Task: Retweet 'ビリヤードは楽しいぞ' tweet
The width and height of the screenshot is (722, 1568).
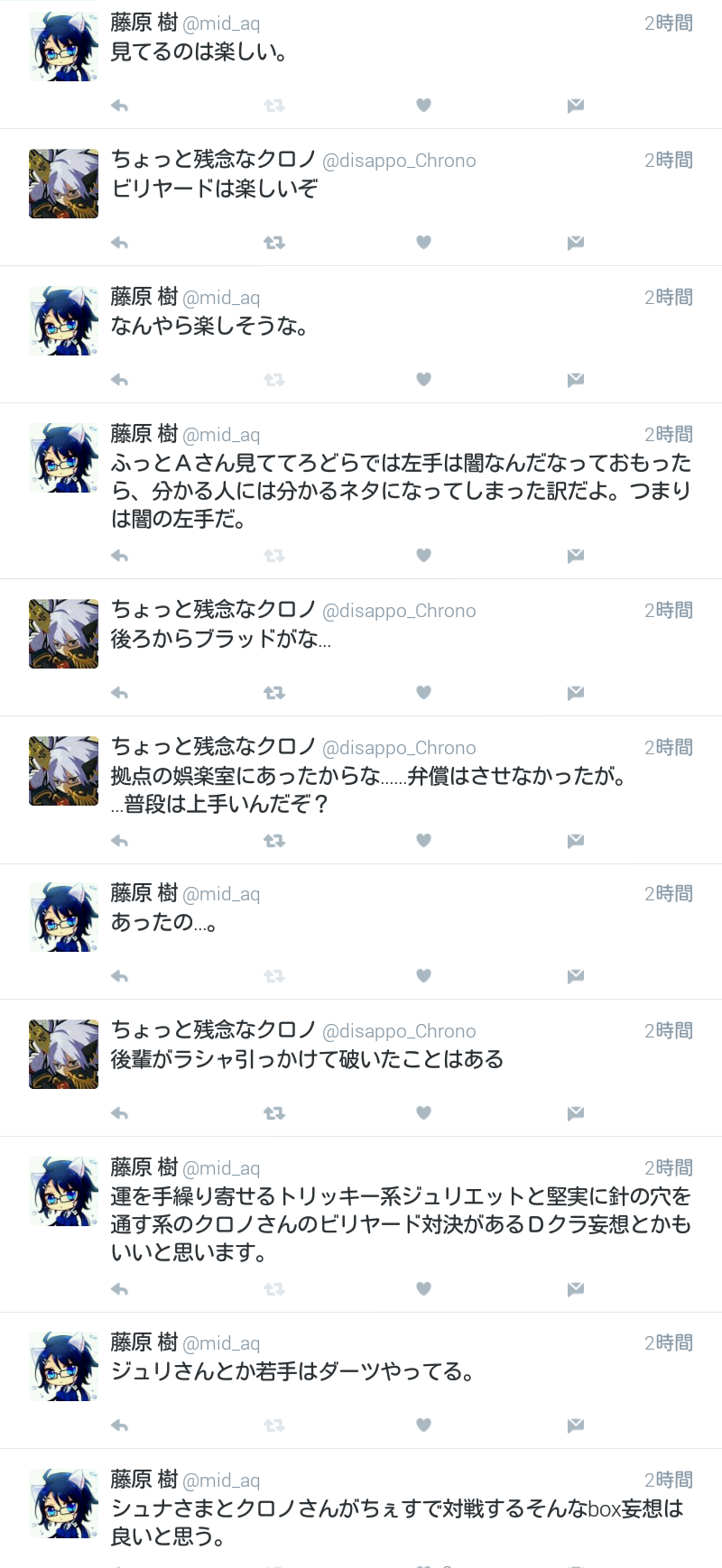Action: pyautogui.click(x=274, y=243)
